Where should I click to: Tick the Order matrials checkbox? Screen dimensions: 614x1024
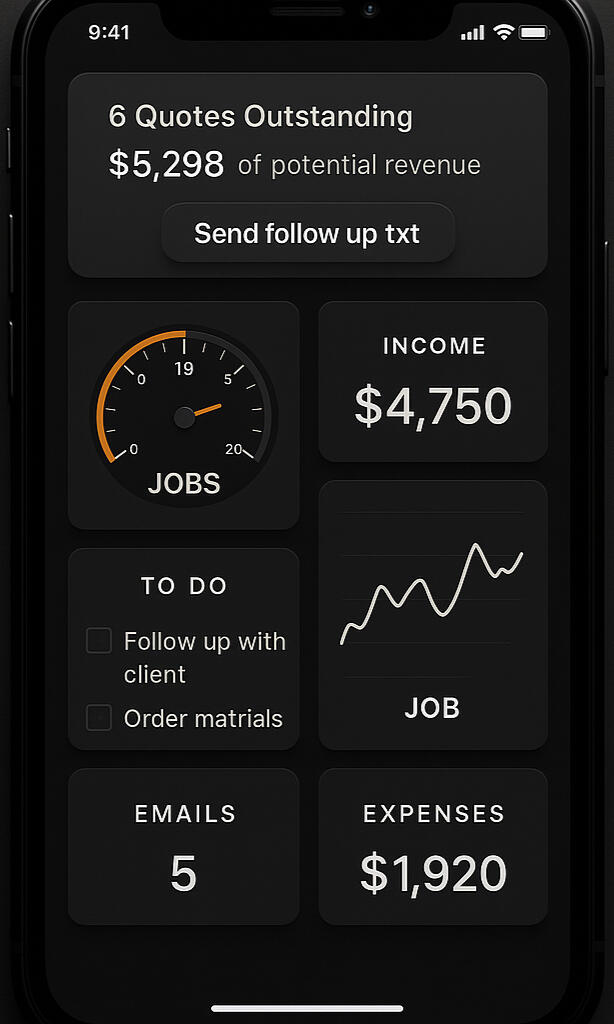coord(99,718)
